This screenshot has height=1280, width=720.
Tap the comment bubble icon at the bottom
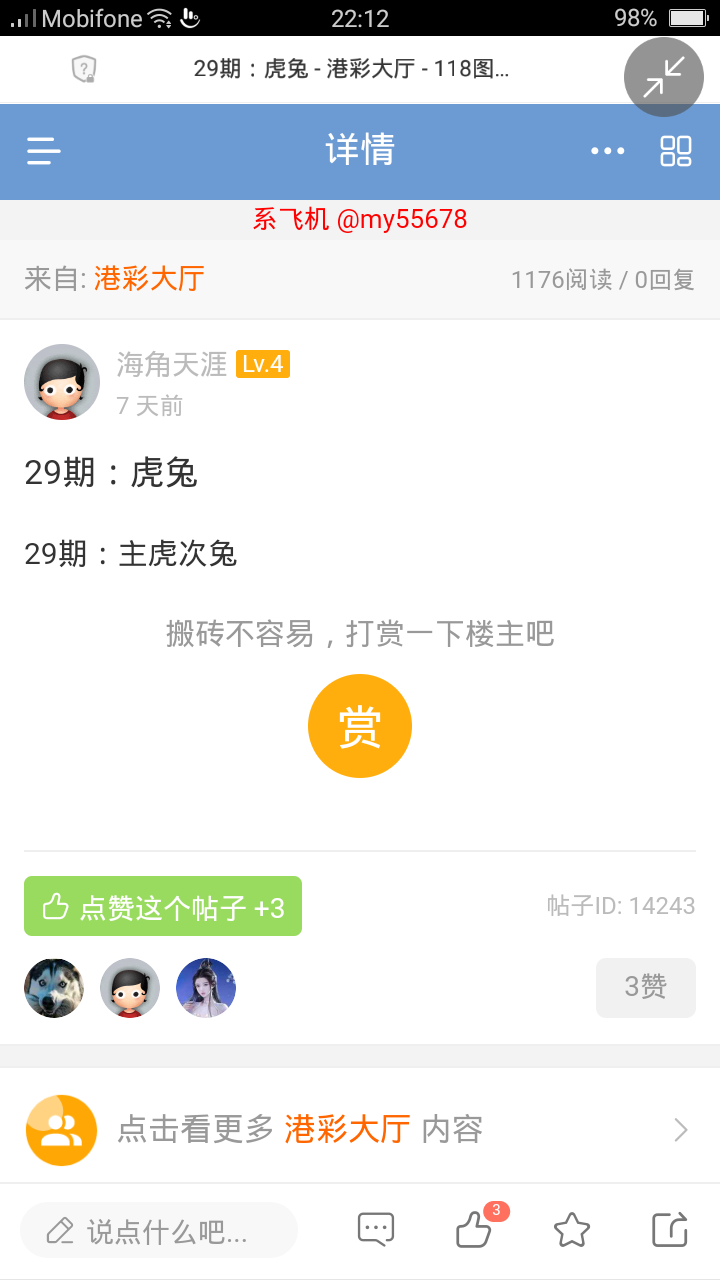[374, 1230]
